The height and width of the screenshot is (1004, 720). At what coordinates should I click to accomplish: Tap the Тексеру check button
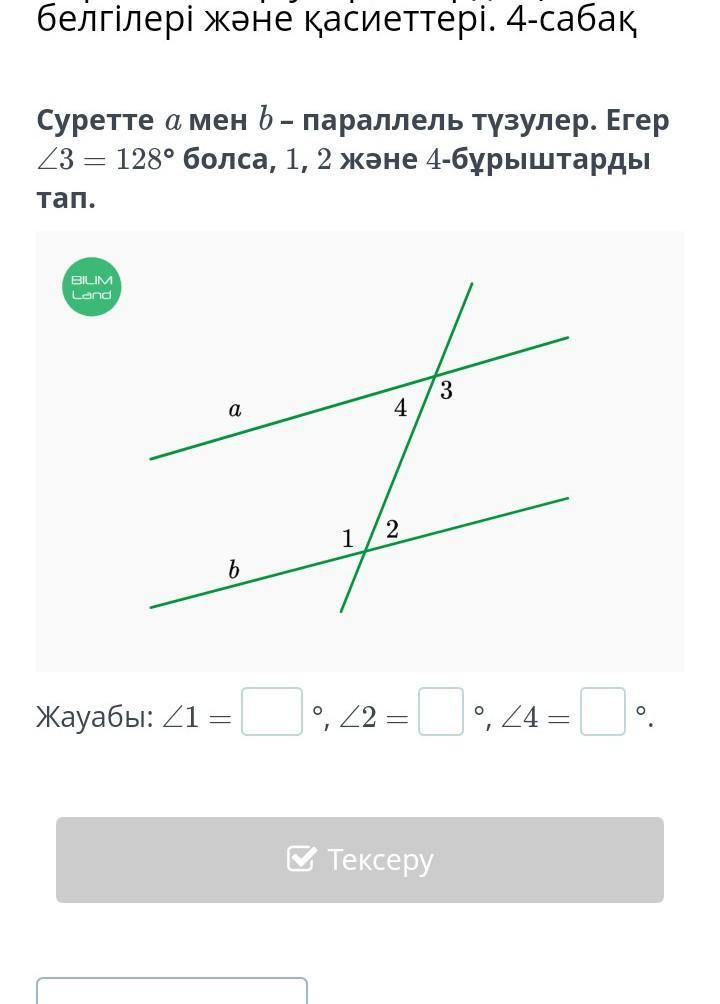(x=360, y=860)
